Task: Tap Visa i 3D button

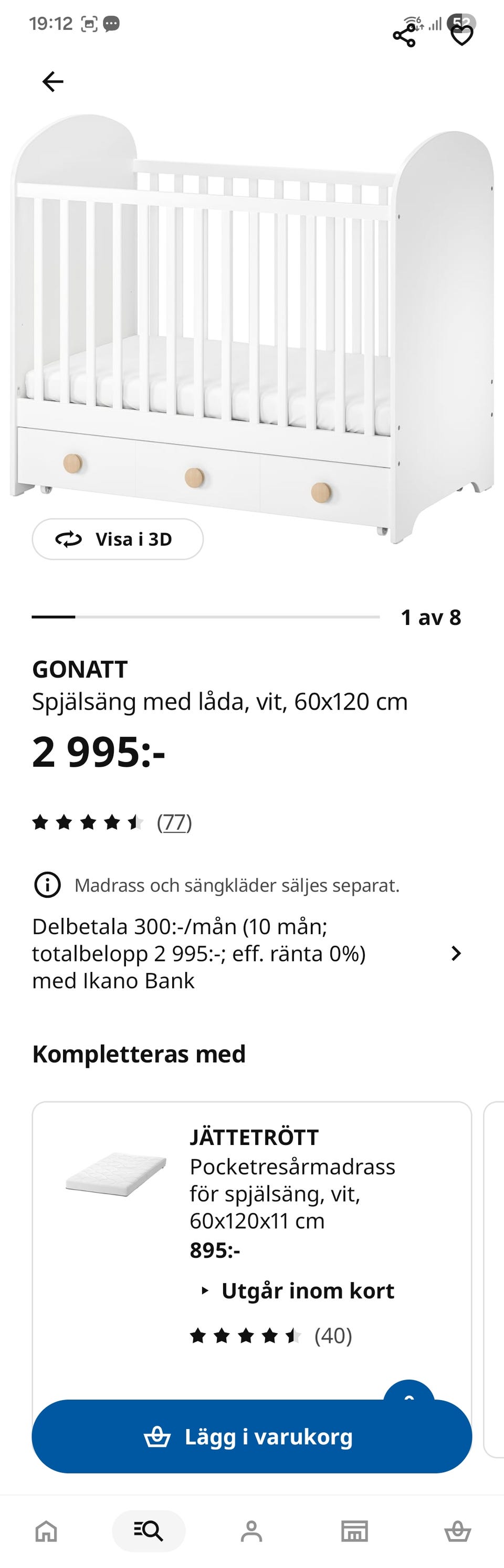Action: point(118,539)
